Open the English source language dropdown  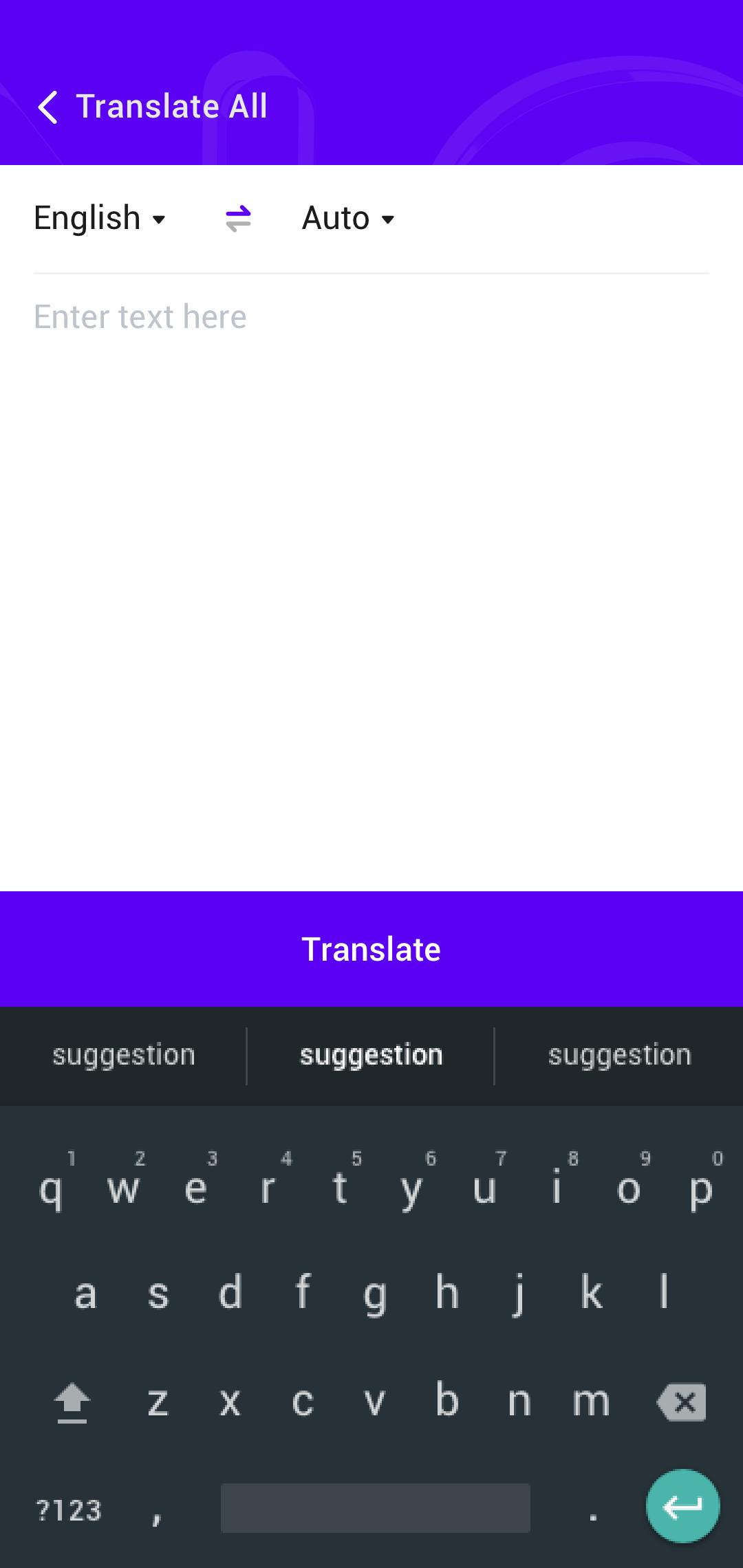click(100, 219)
